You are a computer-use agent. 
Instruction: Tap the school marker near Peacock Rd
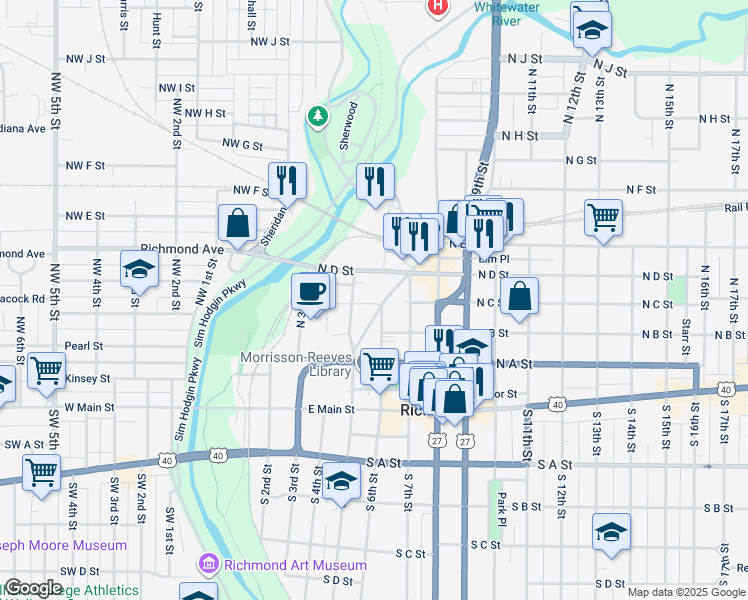(x=139, y=270)
